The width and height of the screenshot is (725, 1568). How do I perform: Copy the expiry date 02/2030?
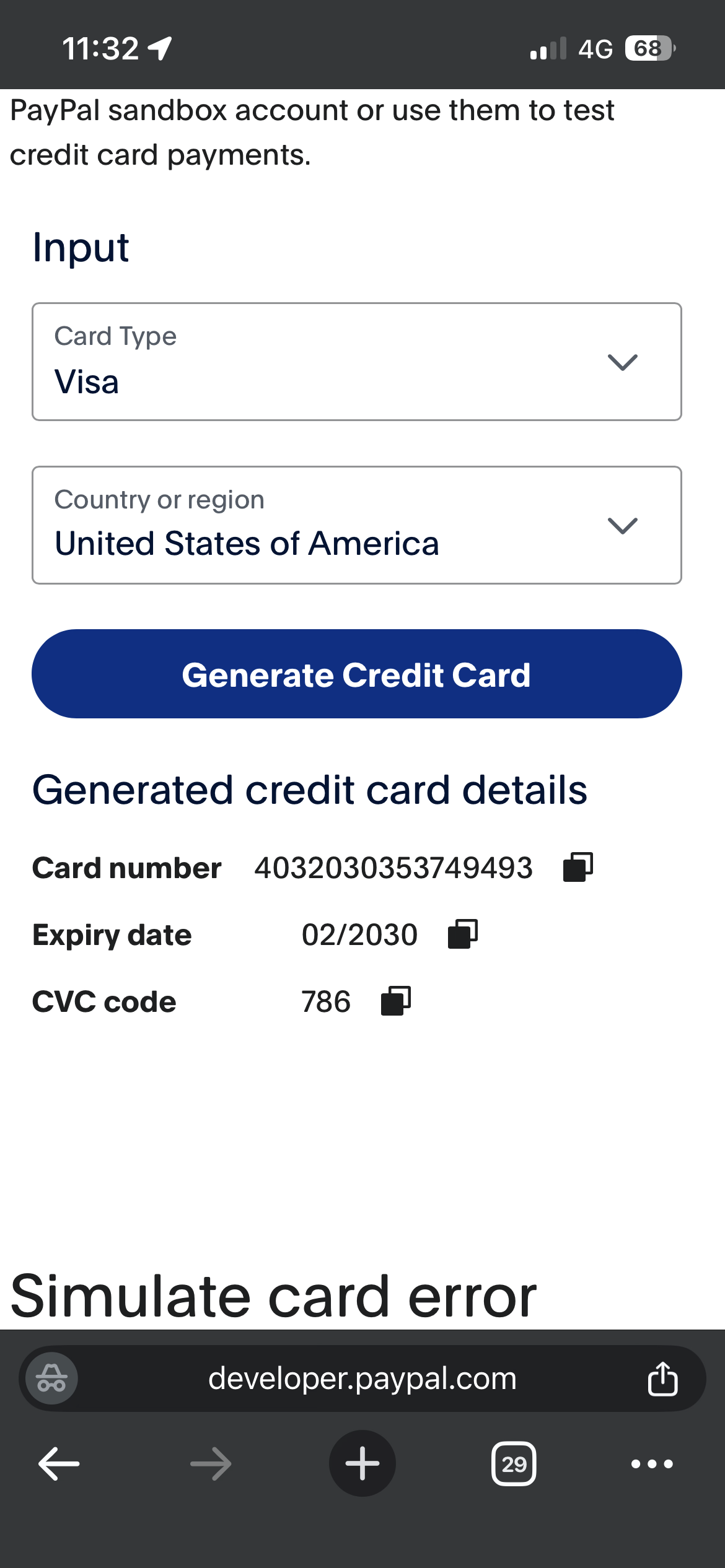462,934
